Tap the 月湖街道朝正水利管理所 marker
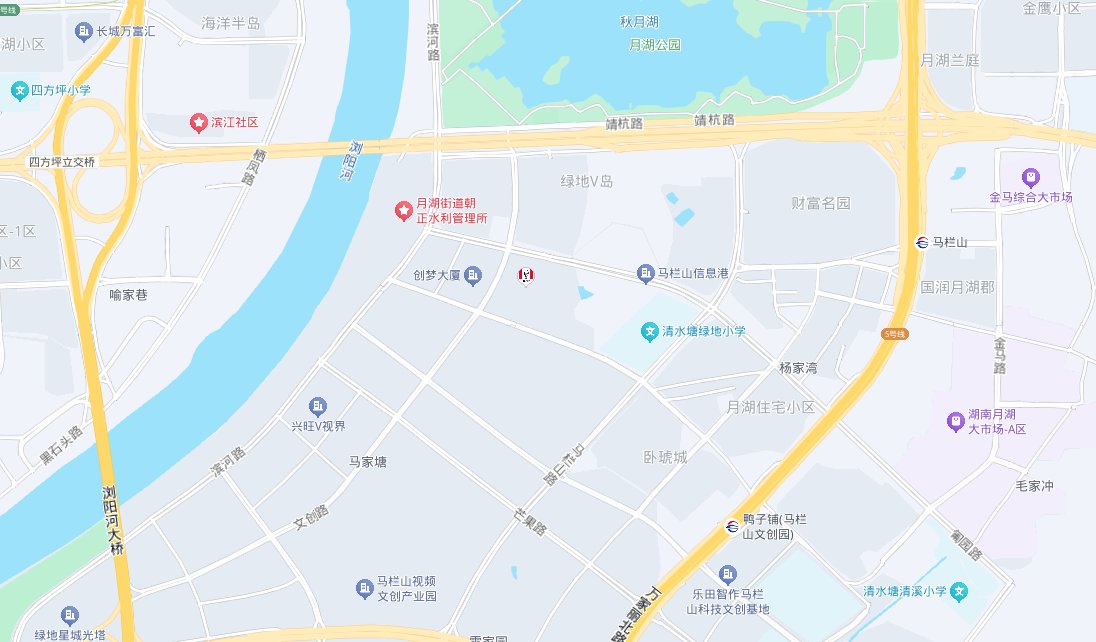The height and width of the screenshot is (642, 1096). (x=403, y=211)
